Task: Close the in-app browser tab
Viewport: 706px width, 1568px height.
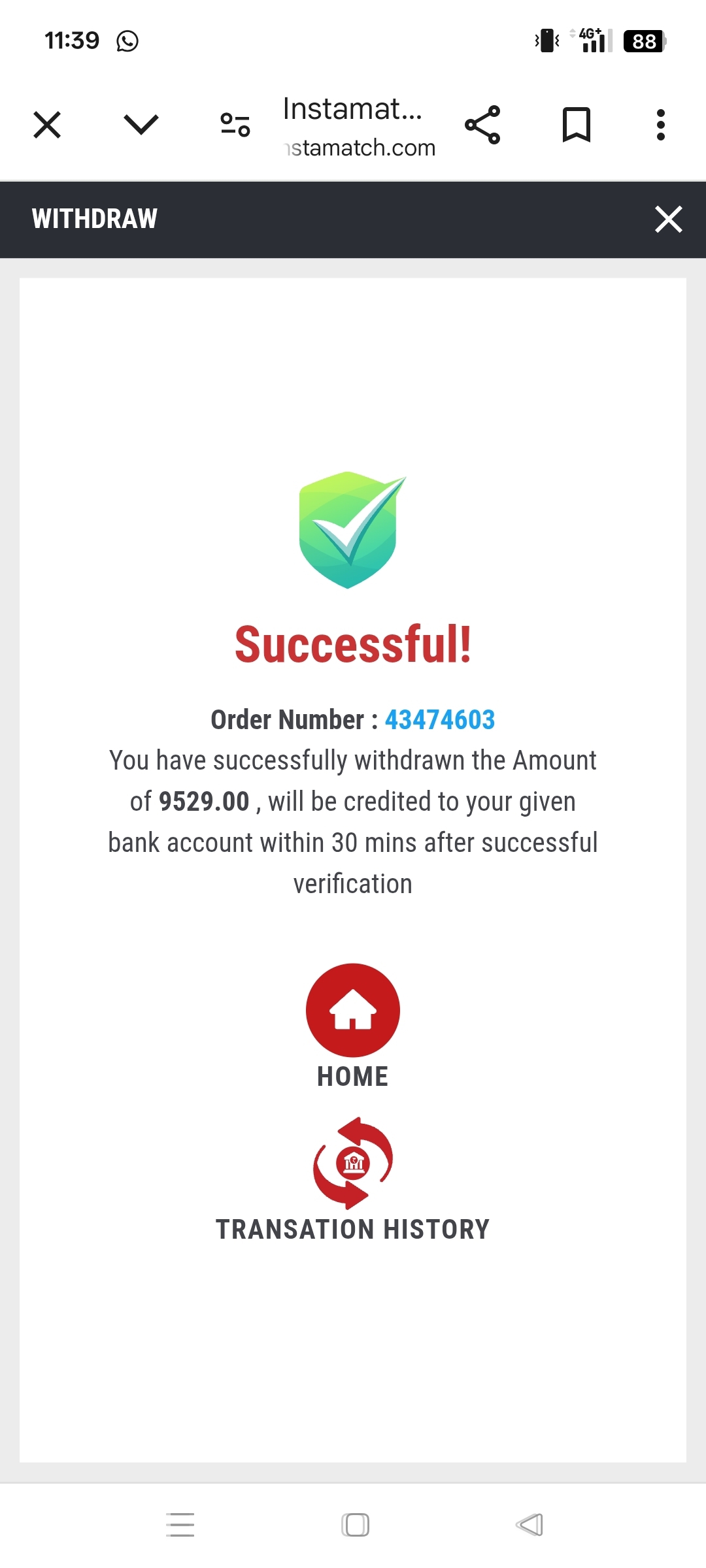Action: pyautogui.click(x=47, y=125)
